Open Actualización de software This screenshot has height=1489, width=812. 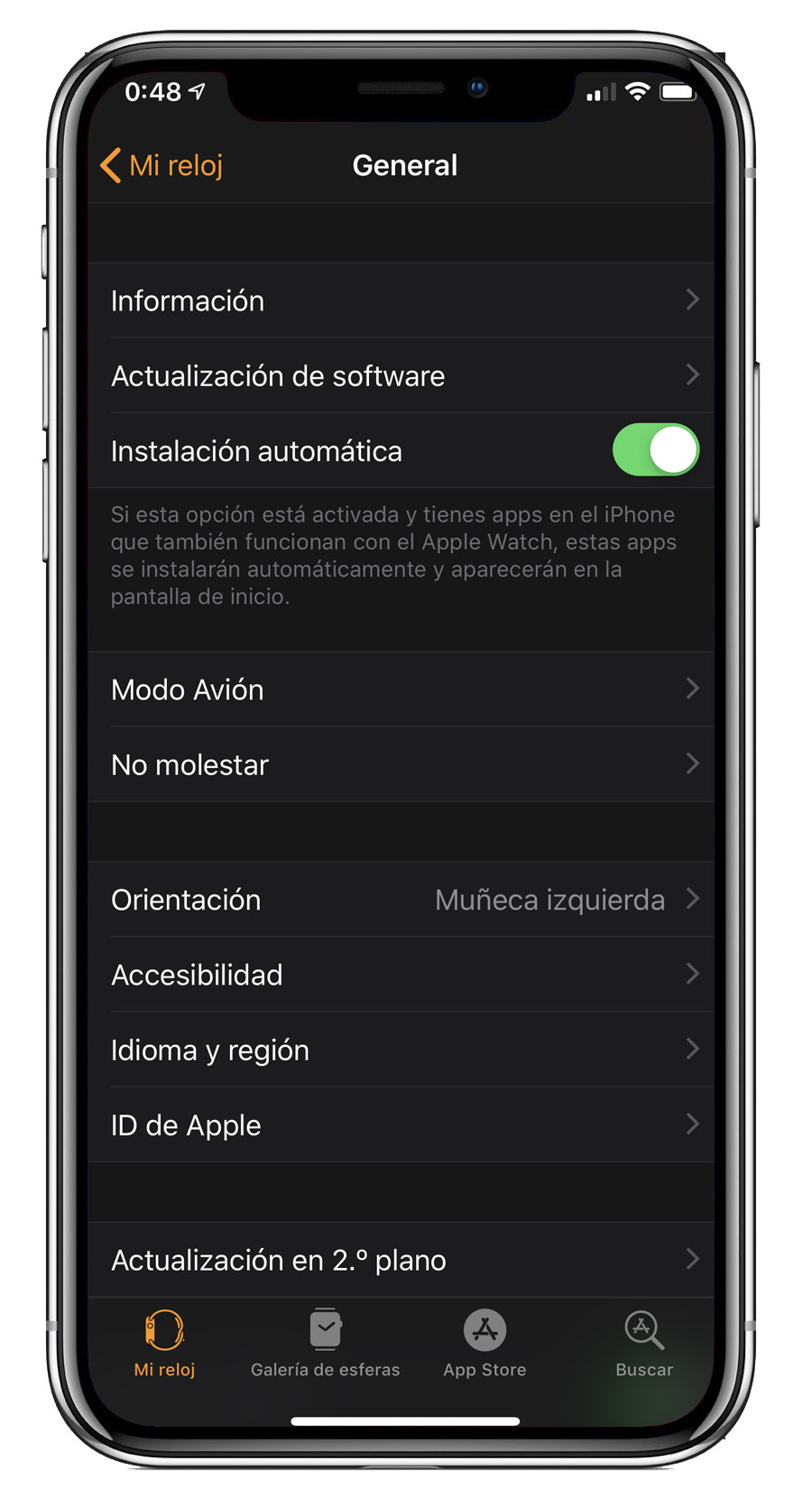click(401, 375)
